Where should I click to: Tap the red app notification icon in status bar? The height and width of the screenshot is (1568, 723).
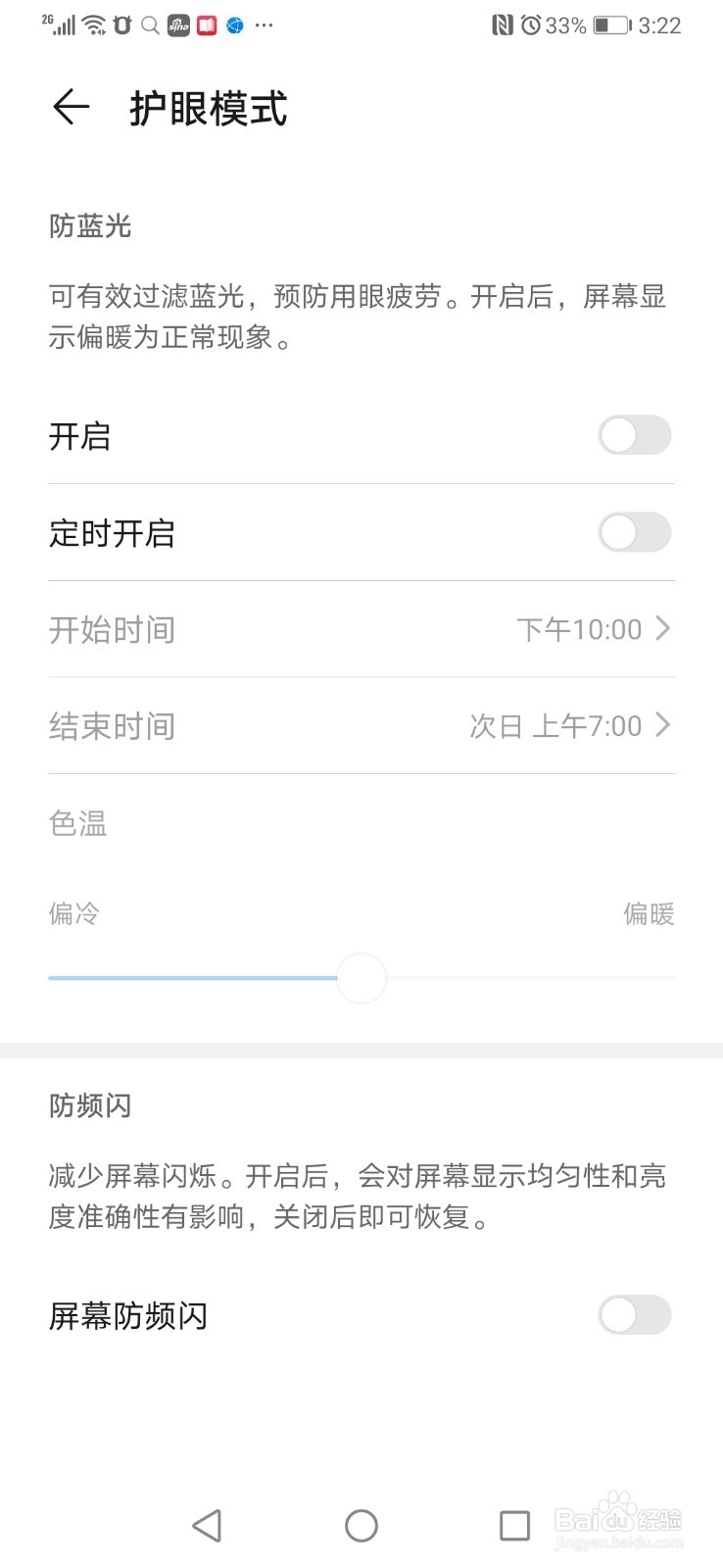205,24
